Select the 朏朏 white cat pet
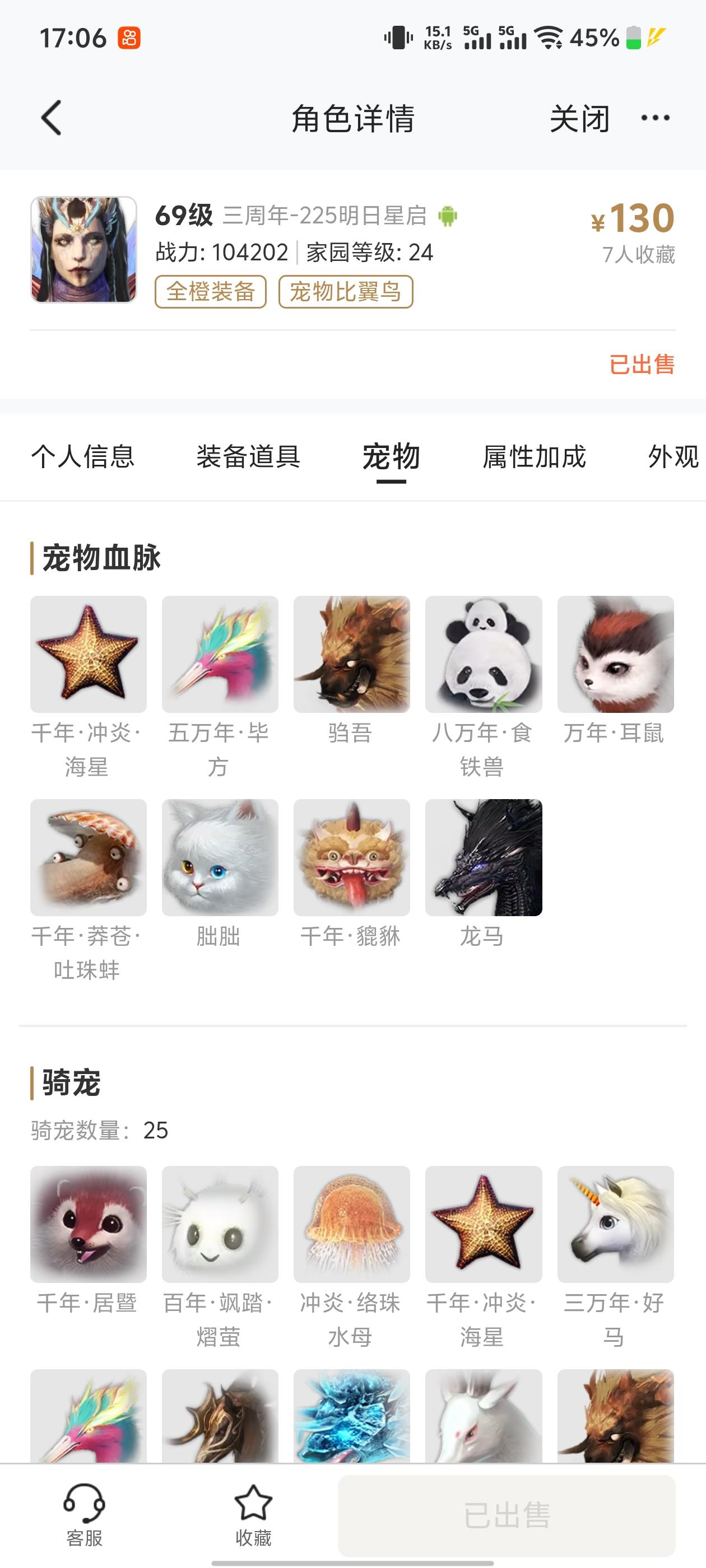706x1568 pixels. 220,858
